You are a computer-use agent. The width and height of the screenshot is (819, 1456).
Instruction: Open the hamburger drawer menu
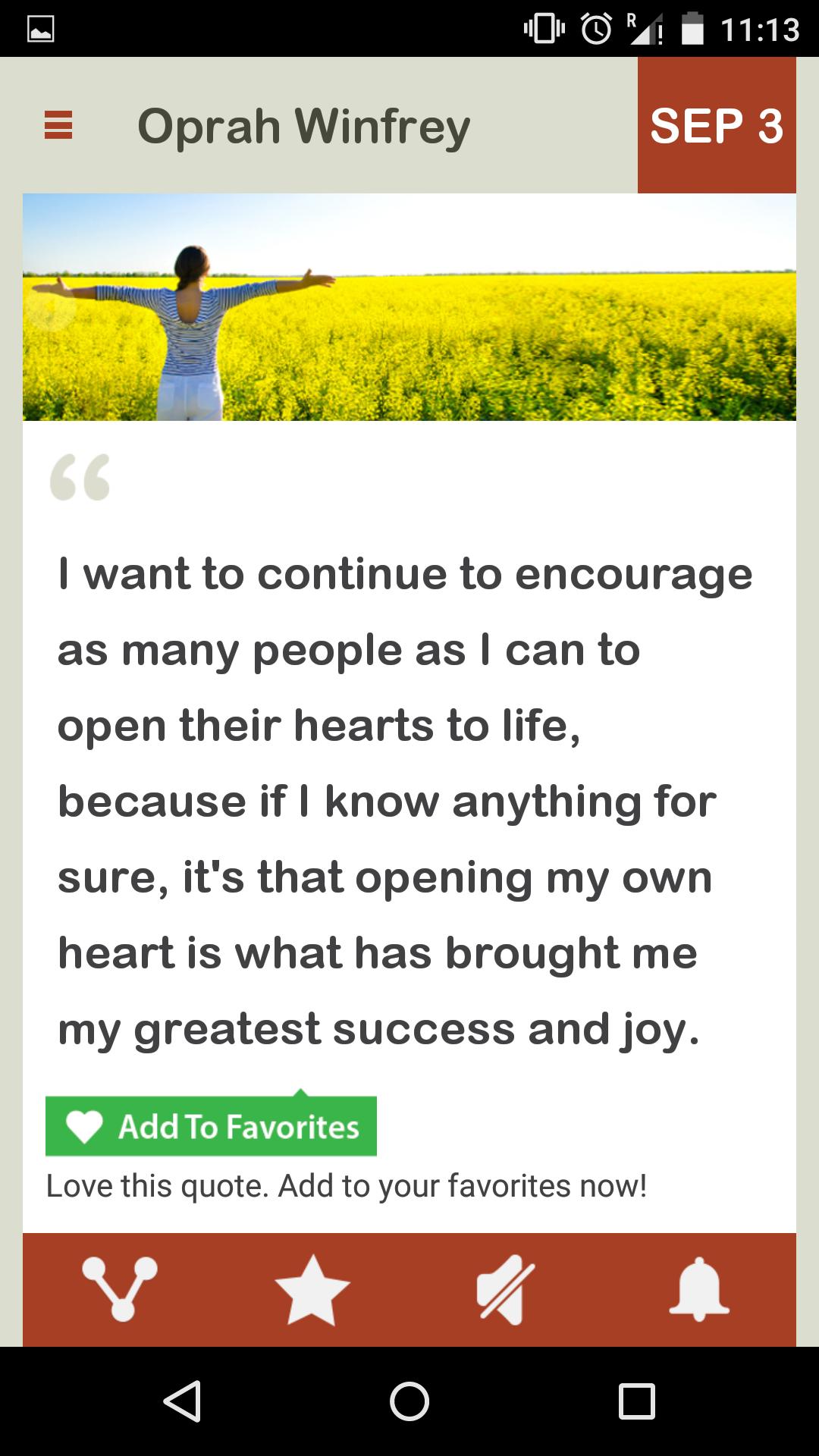[x=58, y=125]
